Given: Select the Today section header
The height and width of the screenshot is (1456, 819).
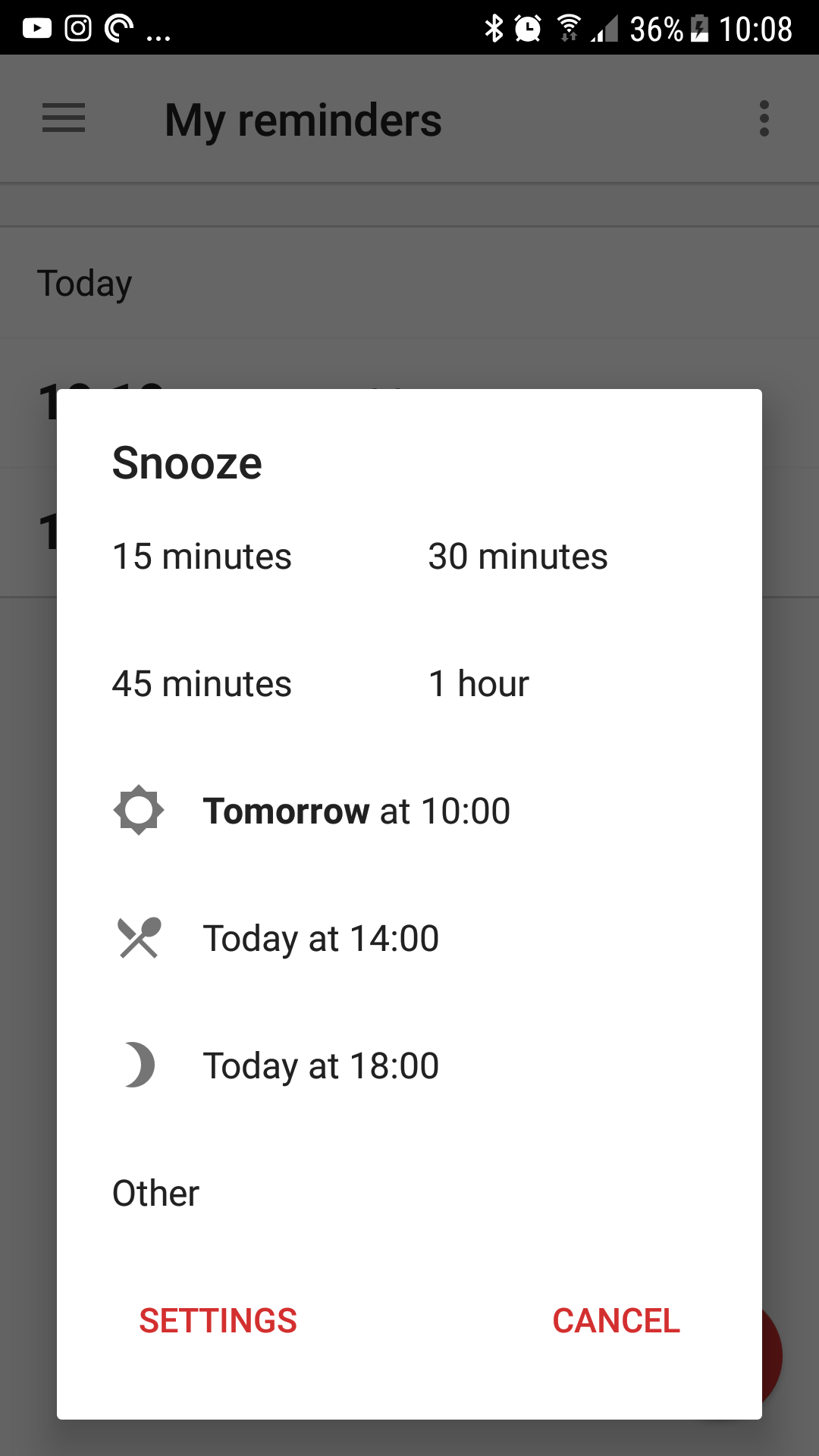Looking at the screenshot, I should [84, 282].
